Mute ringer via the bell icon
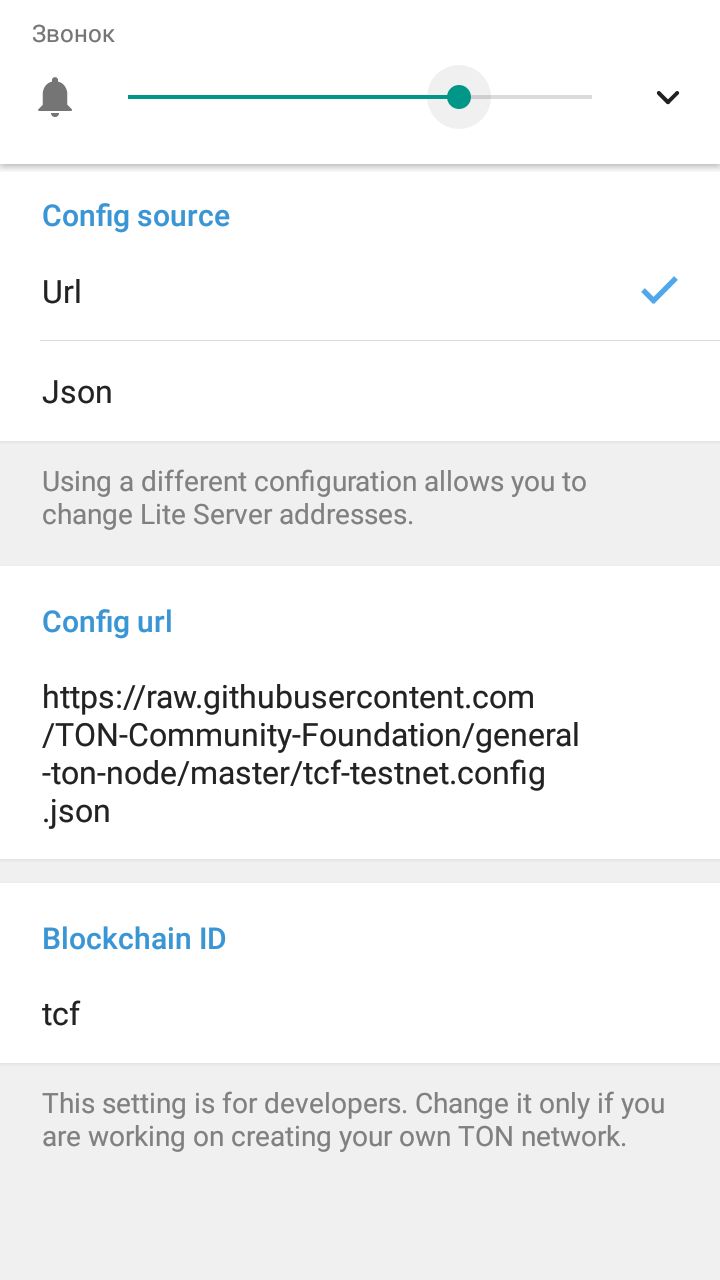 click(x=55, y=97)
